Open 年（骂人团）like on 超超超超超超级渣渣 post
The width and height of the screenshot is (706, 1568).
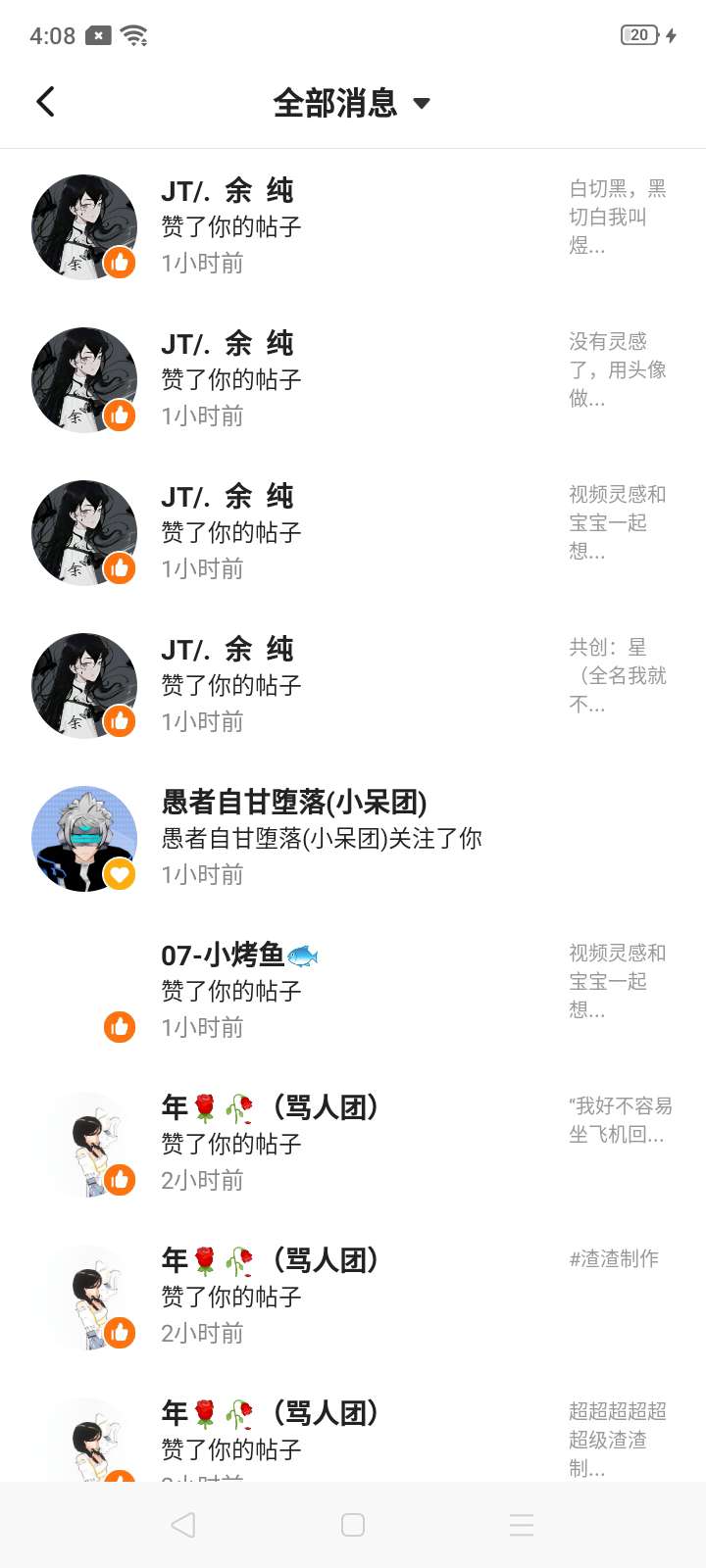(353, 1439)
